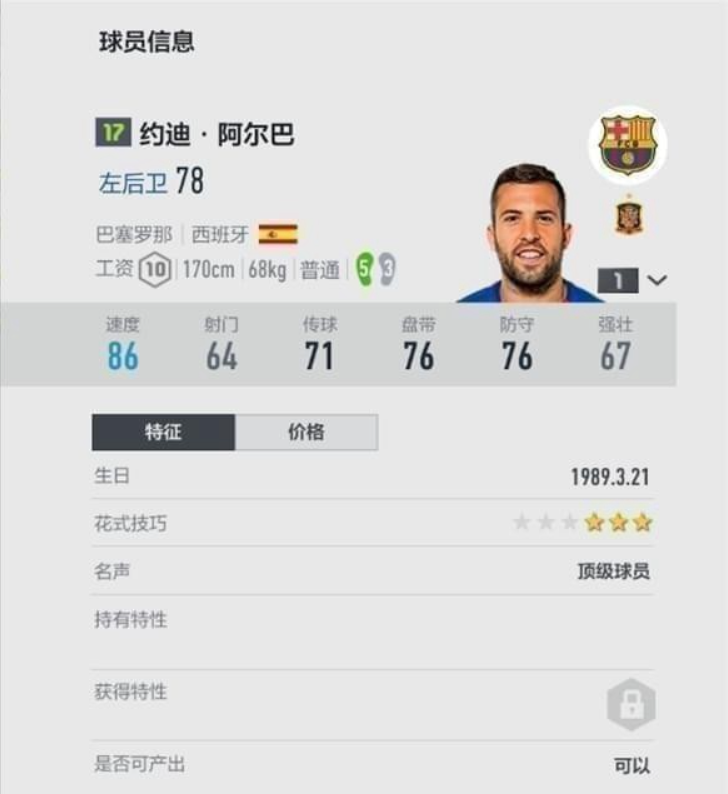Select the 特征 tab
The height and width of the screenshot is (794, 728).
tap(163, 433)
